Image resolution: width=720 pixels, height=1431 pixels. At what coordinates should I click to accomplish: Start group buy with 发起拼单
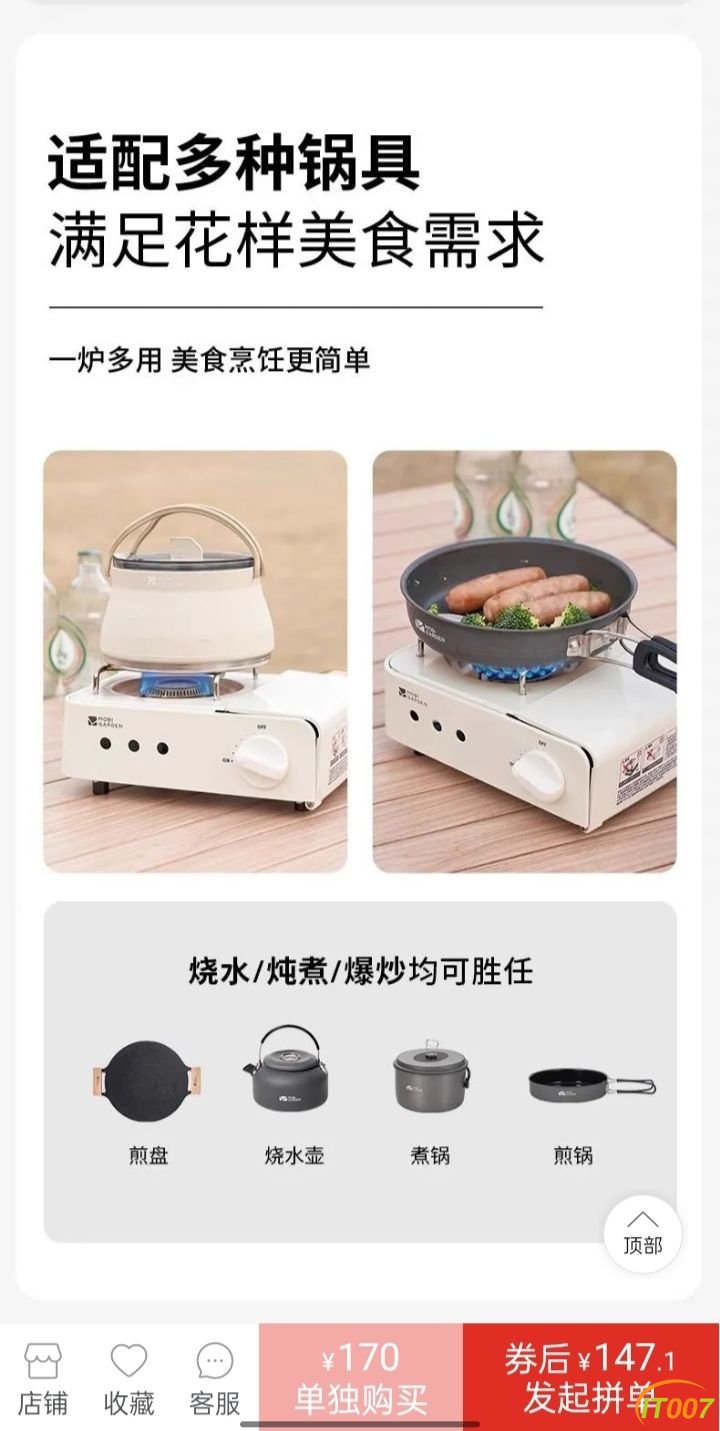pos(591,1377)
